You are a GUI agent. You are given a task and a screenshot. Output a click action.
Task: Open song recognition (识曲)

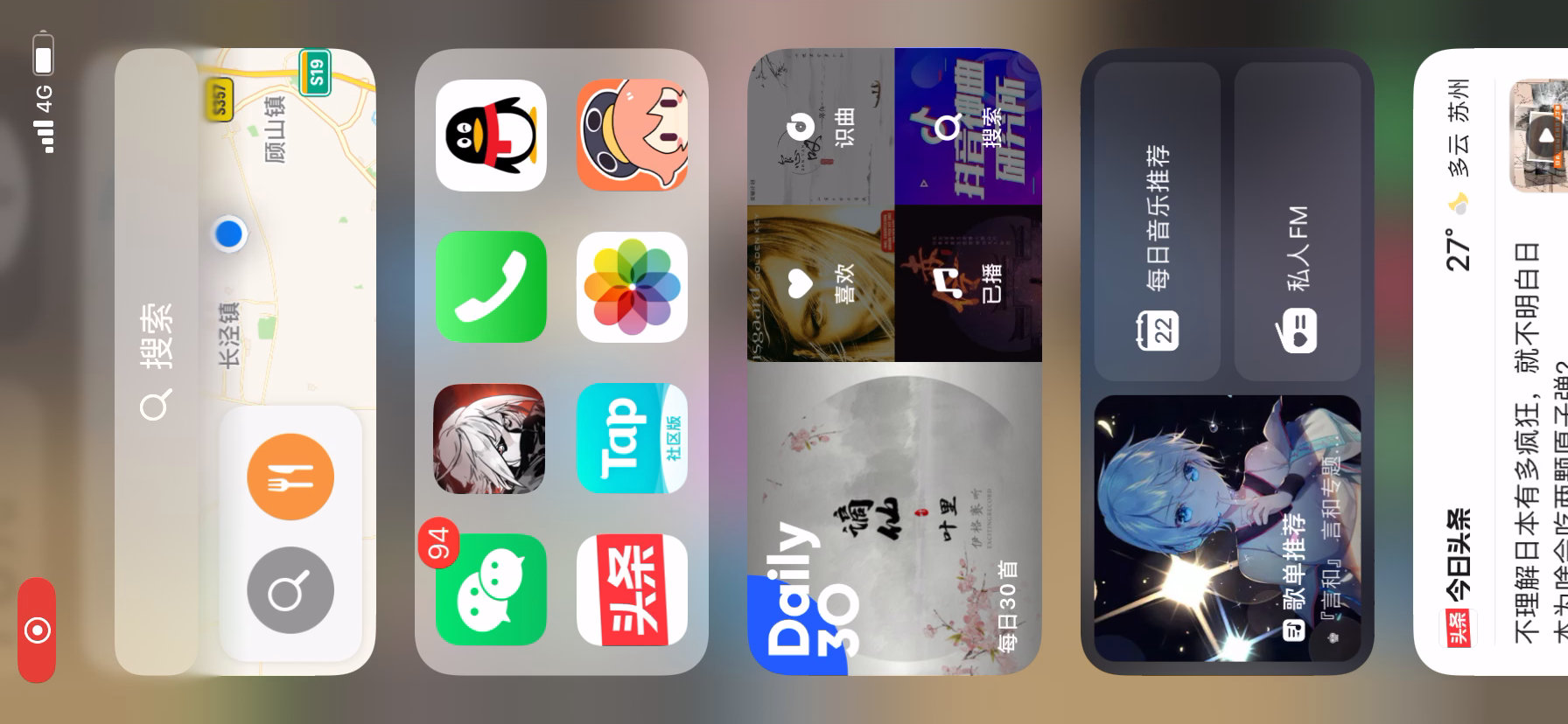(821, 127)
